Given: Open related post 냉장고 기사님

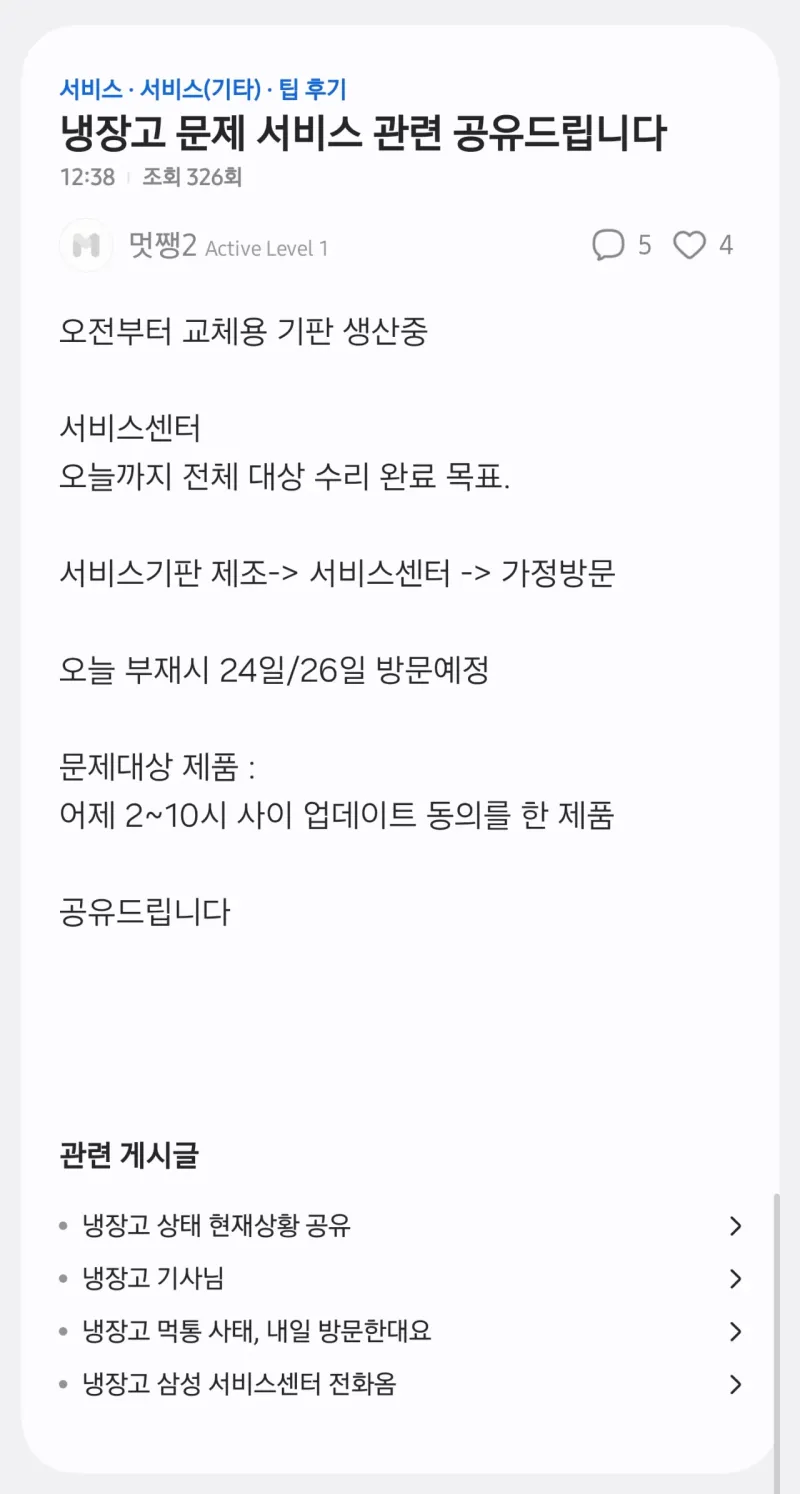Looking at the screenshot, I should (400, 1278).
